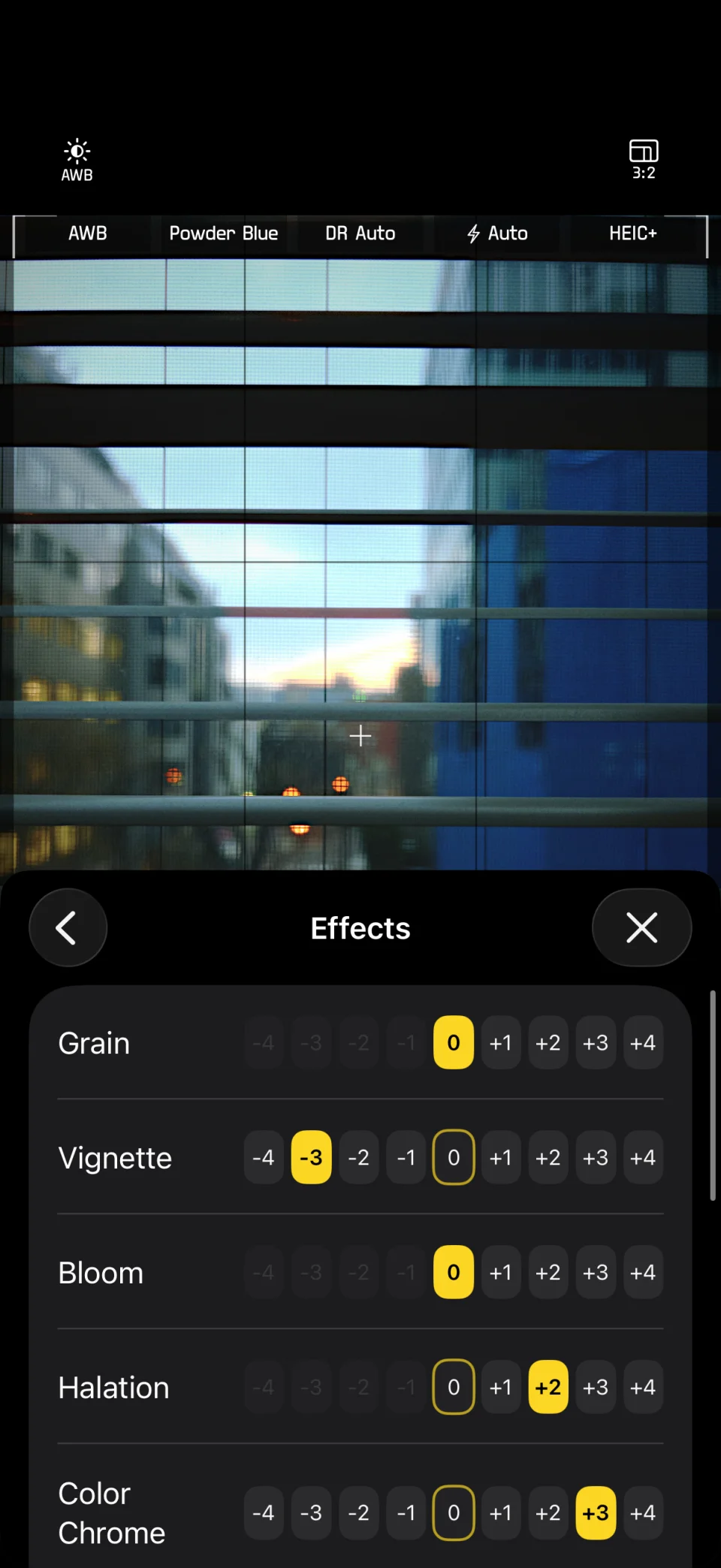
Task: Reduce Halation to +1
Action: pyautogui.click(x=501, y=1387)
